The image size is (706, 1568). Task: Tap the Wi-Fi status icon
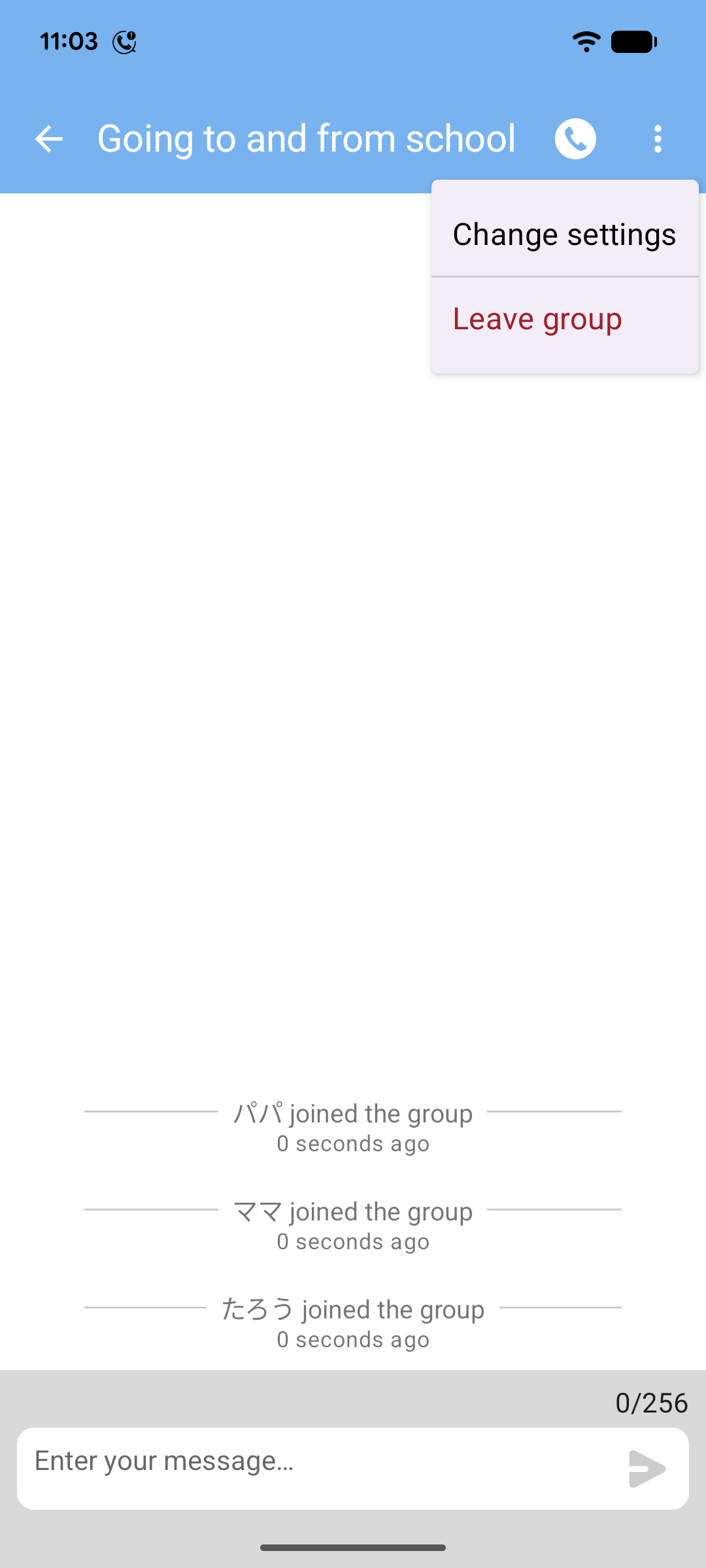[586, 41]
